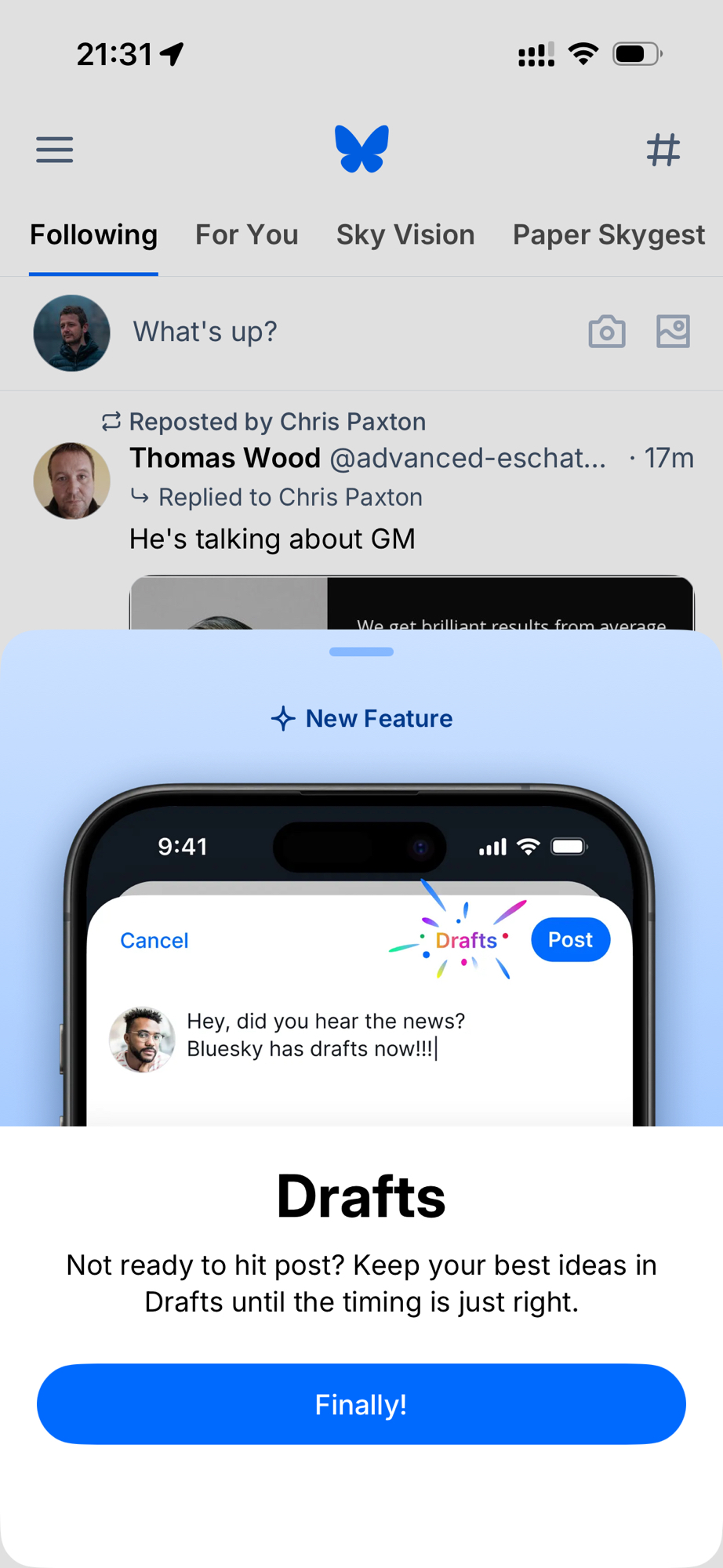This screenshot has width=723, height=1568.
Task: Switch to the Paper Skygest tab
Action: (609, 234)
